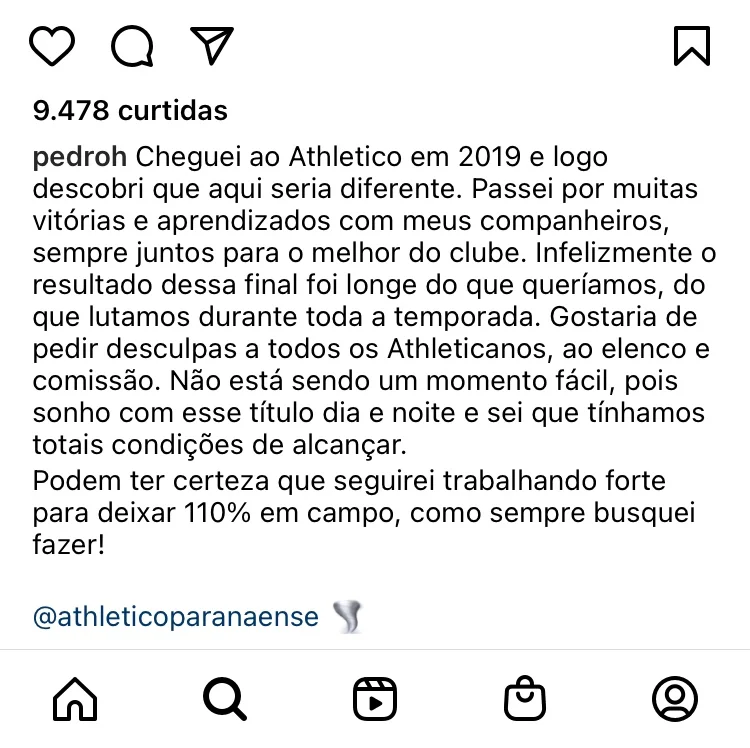Share the post via paper plane icon
Viewport: 750px width, 748px height.
(211, 46)
